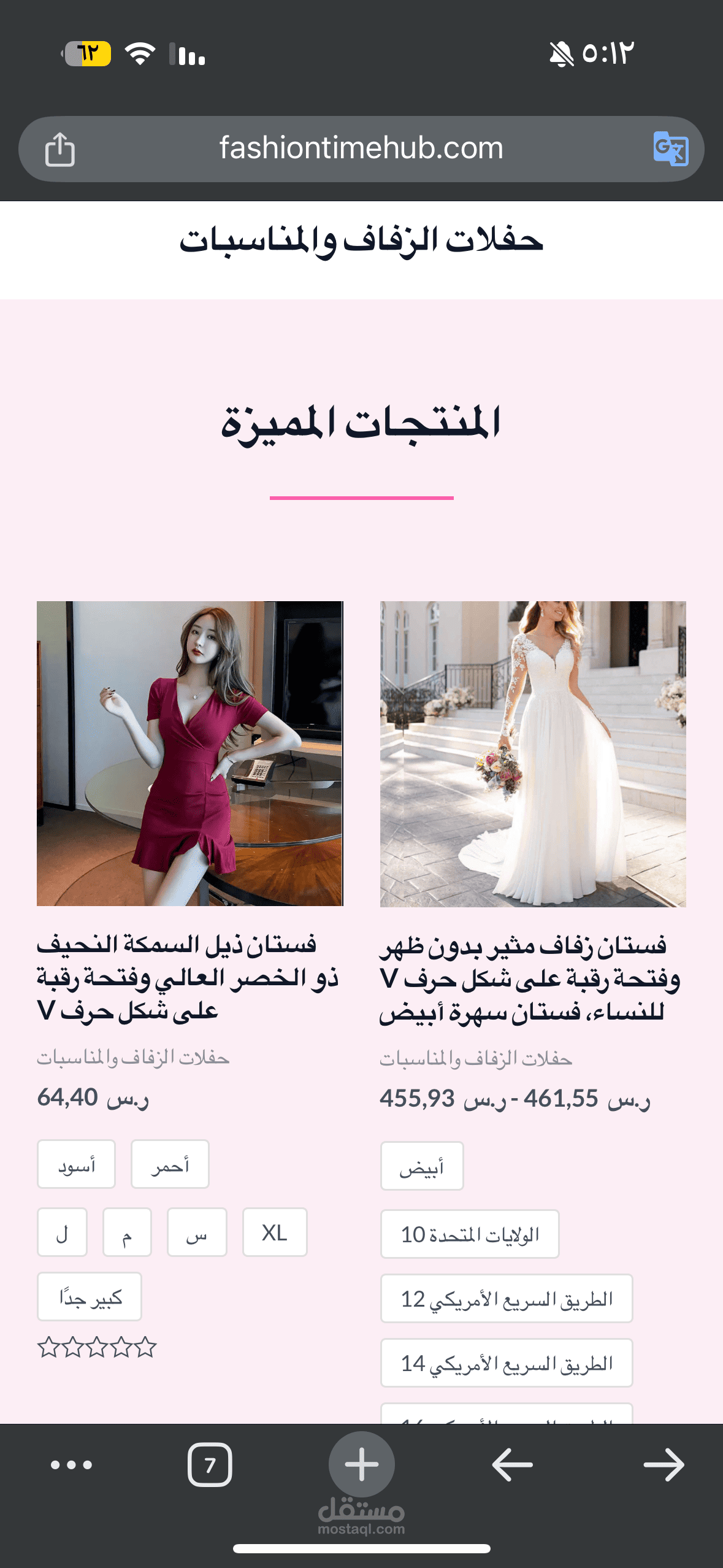The image size is (723, 1568).
Task: Choose the م size chip
Action: click(127, 1232)
